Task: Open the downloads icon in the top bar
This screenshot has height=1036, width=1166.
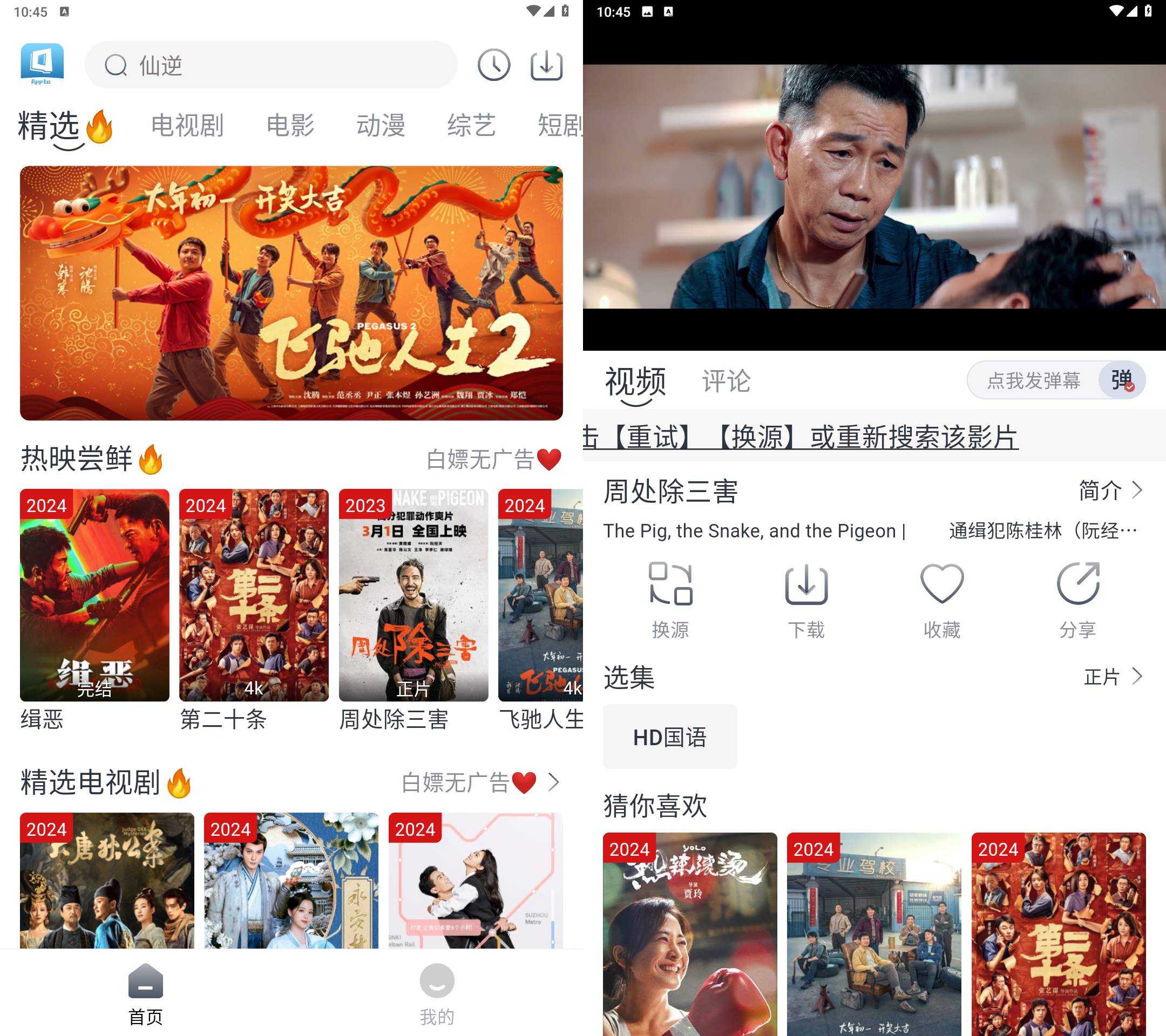Action: (x=546, y=65)
